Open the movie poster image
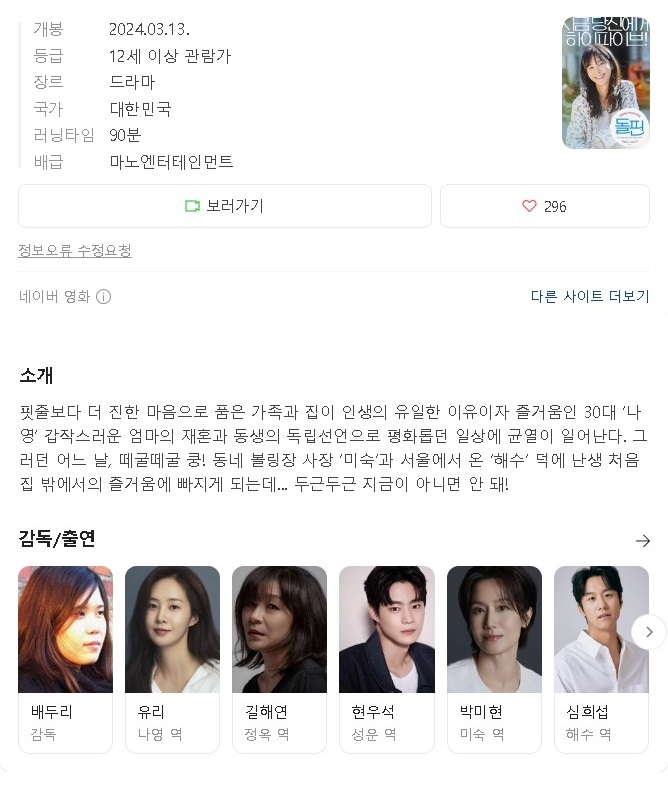 click(605, 84)
